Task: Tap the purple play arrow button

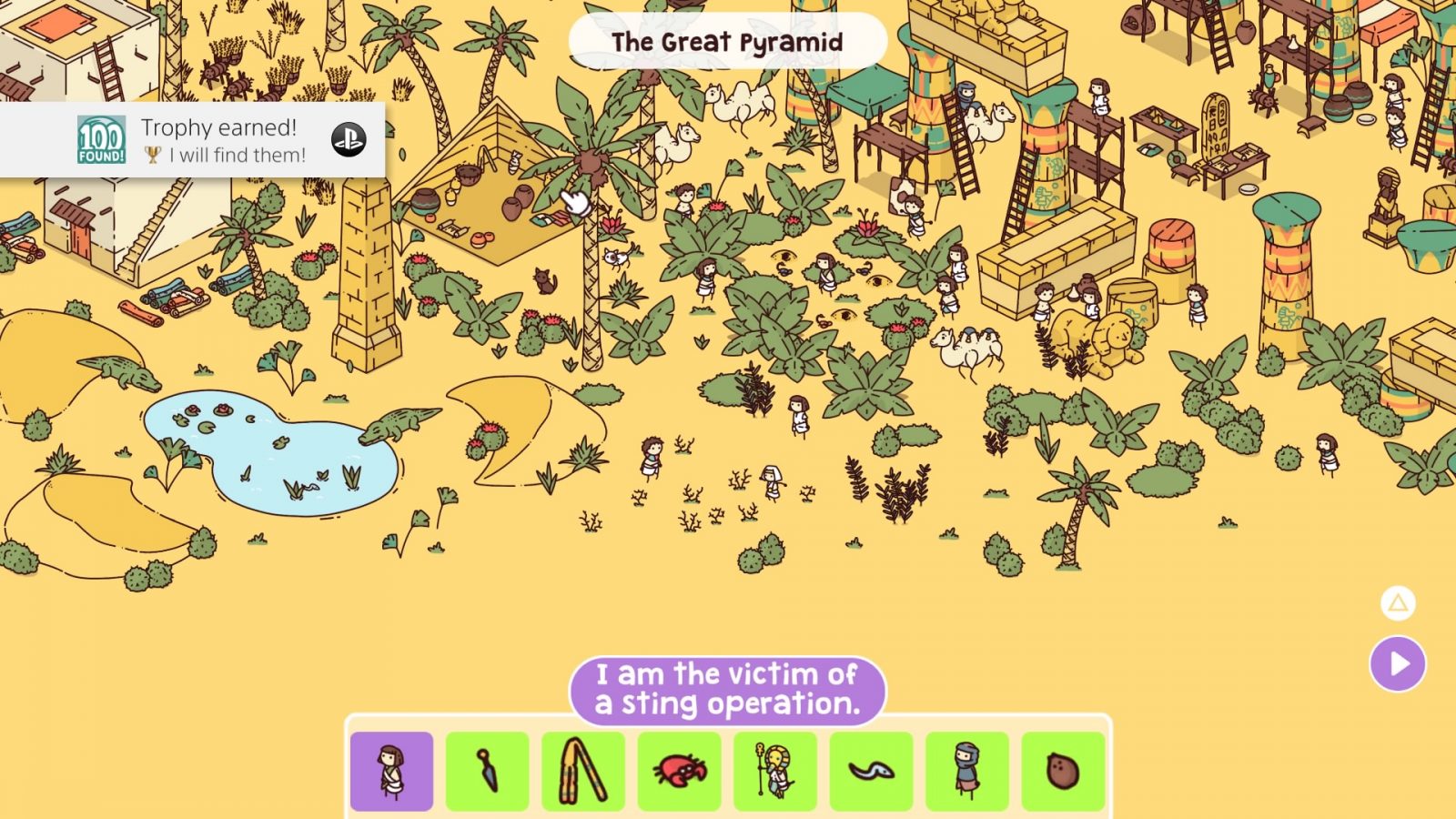Action: point(1398,663)
